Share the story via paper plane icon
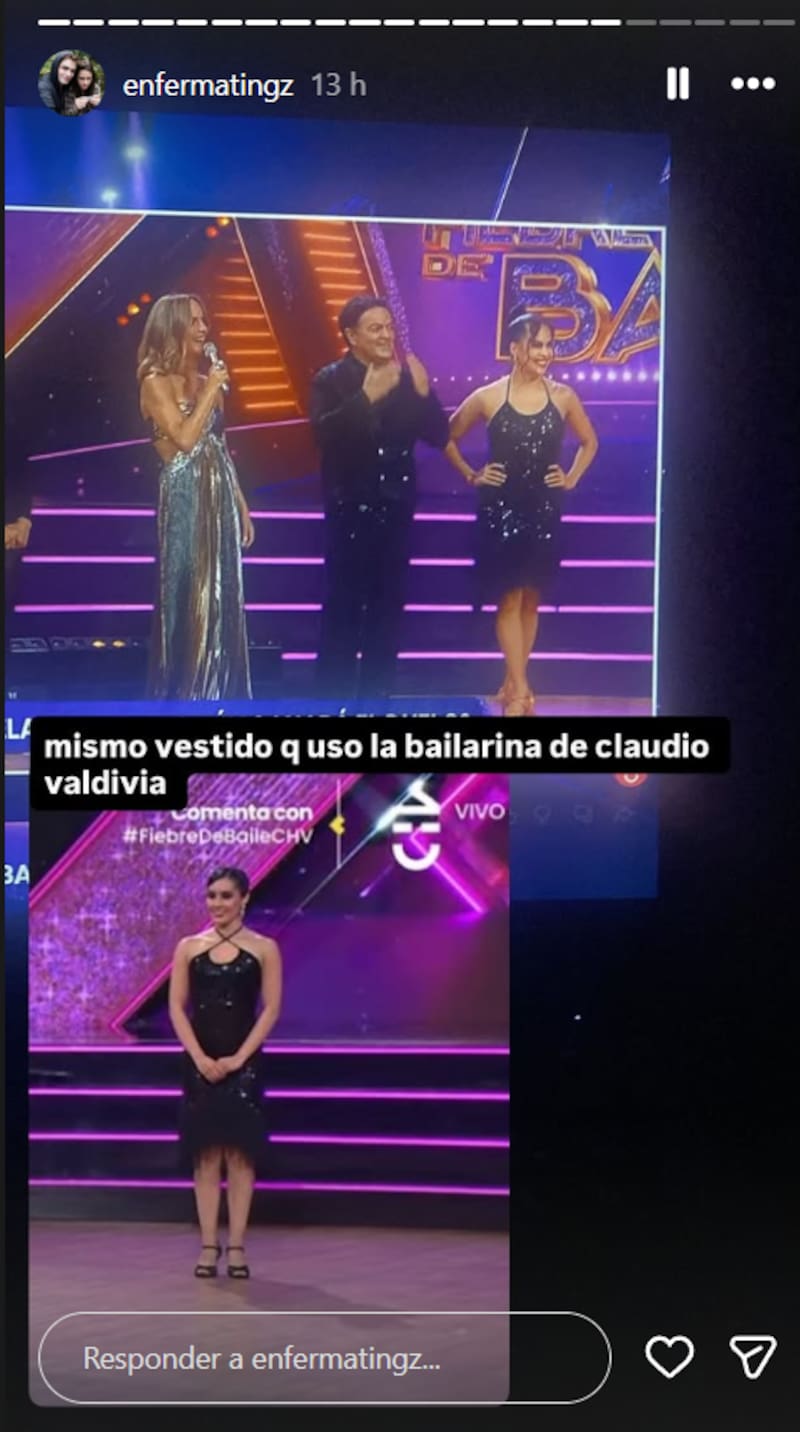 [x=752, y=1357]
